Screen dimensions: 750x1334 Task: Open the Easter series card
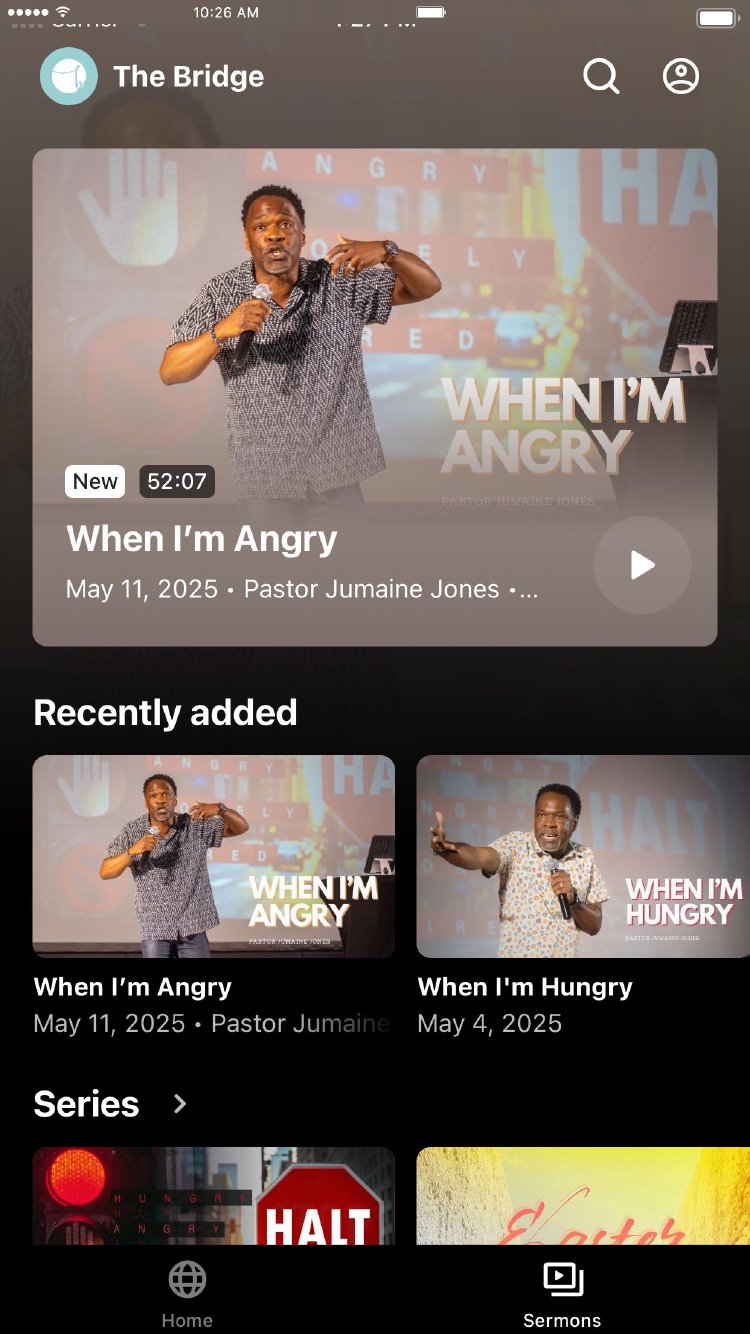point(582,1196)
